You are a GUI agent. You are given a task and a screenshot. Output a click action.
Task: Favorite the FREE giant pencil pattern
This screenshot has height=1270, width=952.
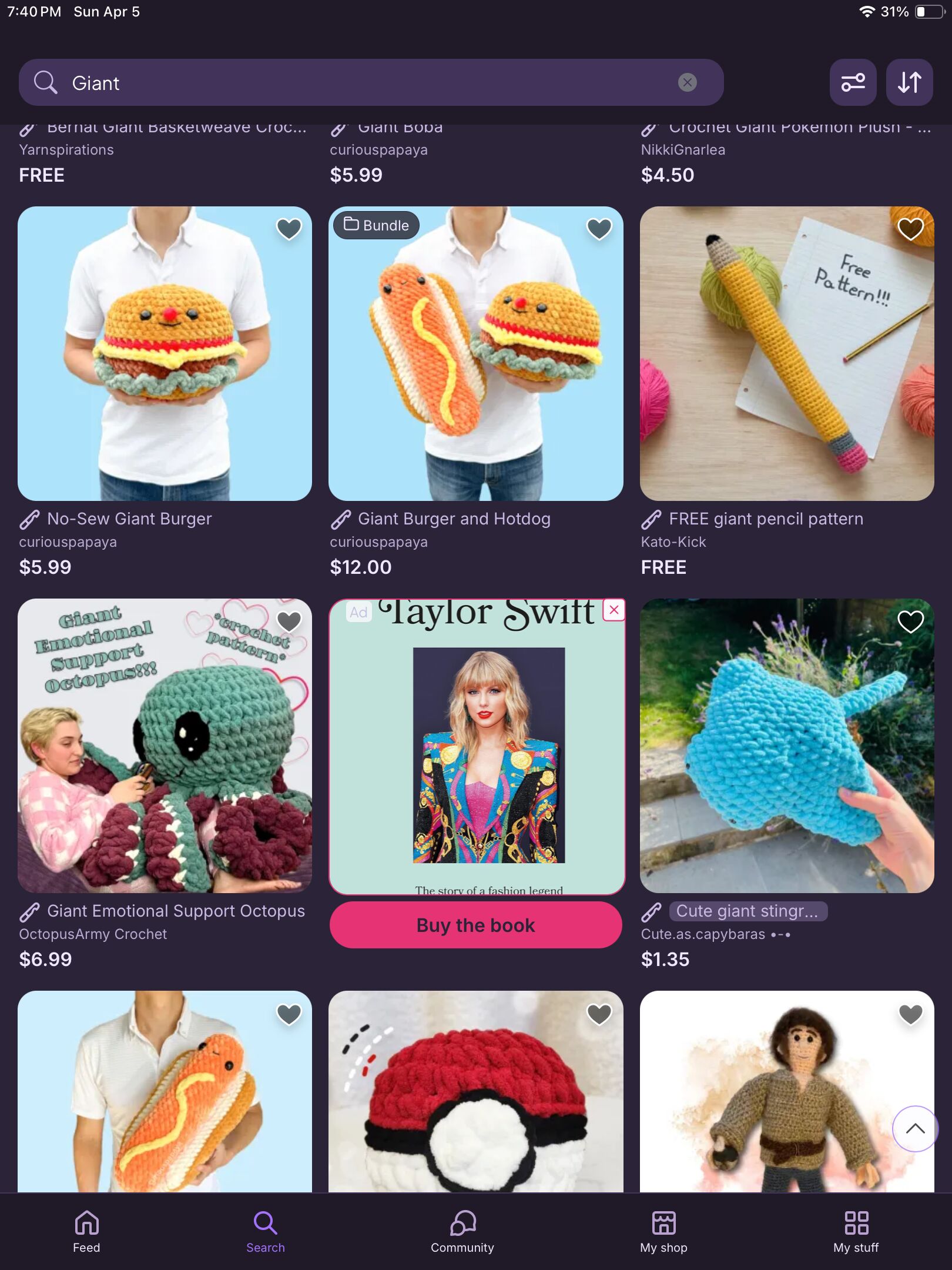point(910,229)
